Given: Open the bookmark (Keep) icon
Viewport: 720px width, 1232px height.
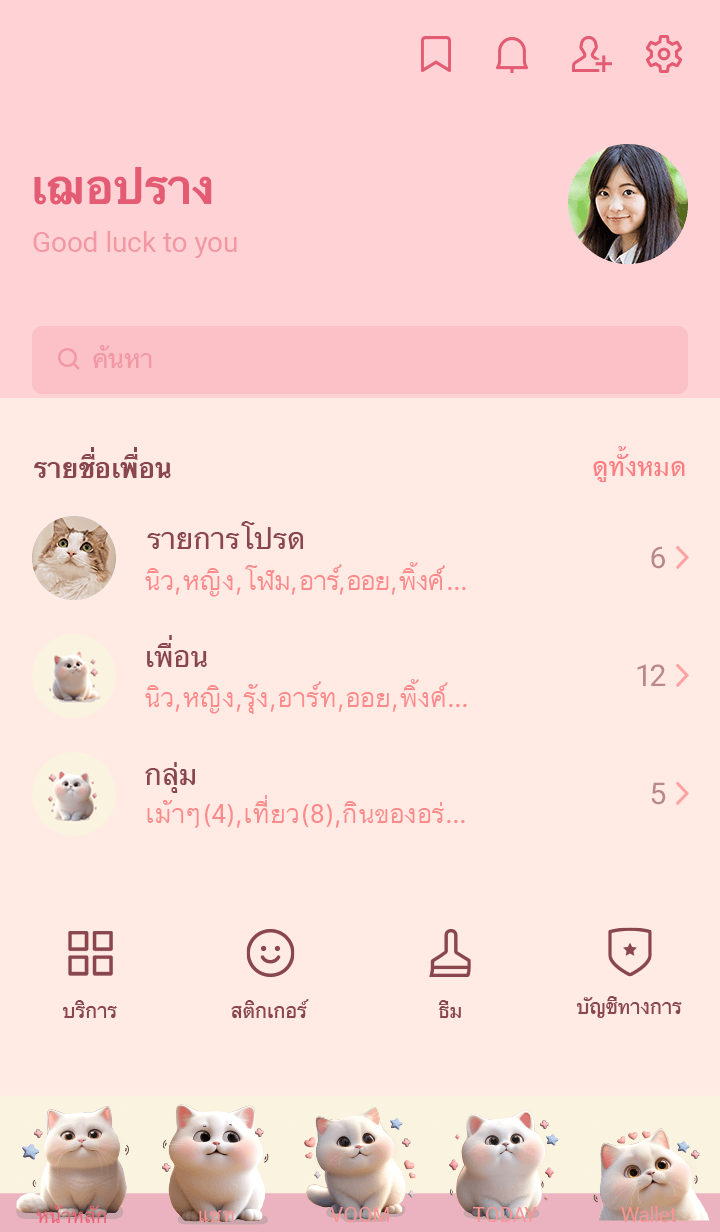Looking at the screenshot, I should point(436,54).
